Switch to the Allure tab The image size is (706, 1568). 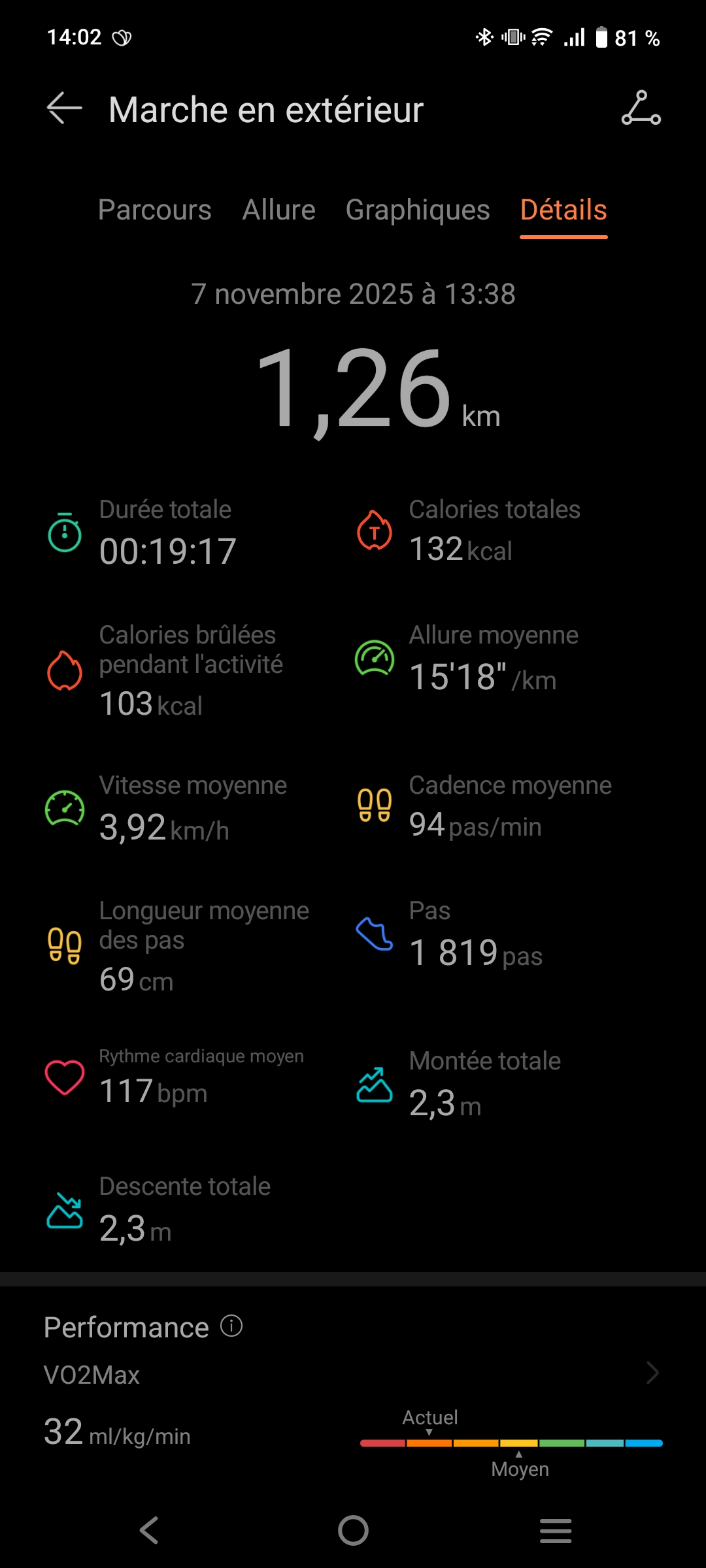coord(278,210)
